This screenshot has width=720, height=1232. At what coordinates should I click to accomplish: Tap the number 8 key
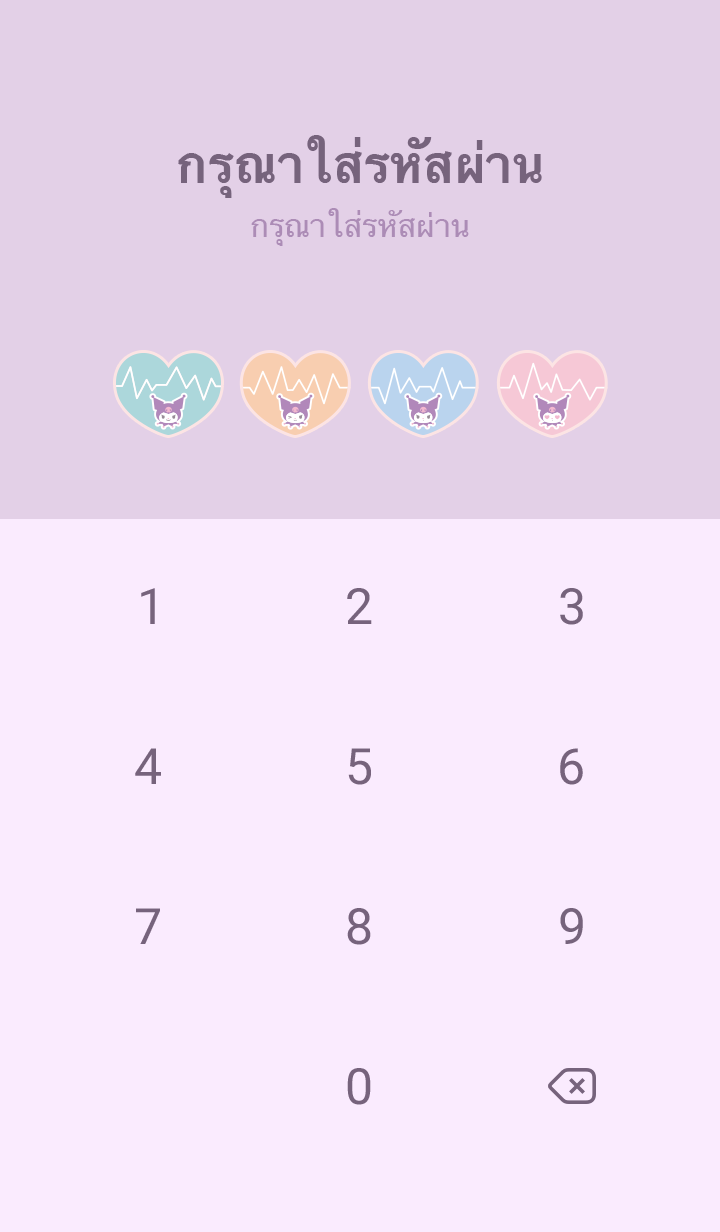(x=359, y=927)
